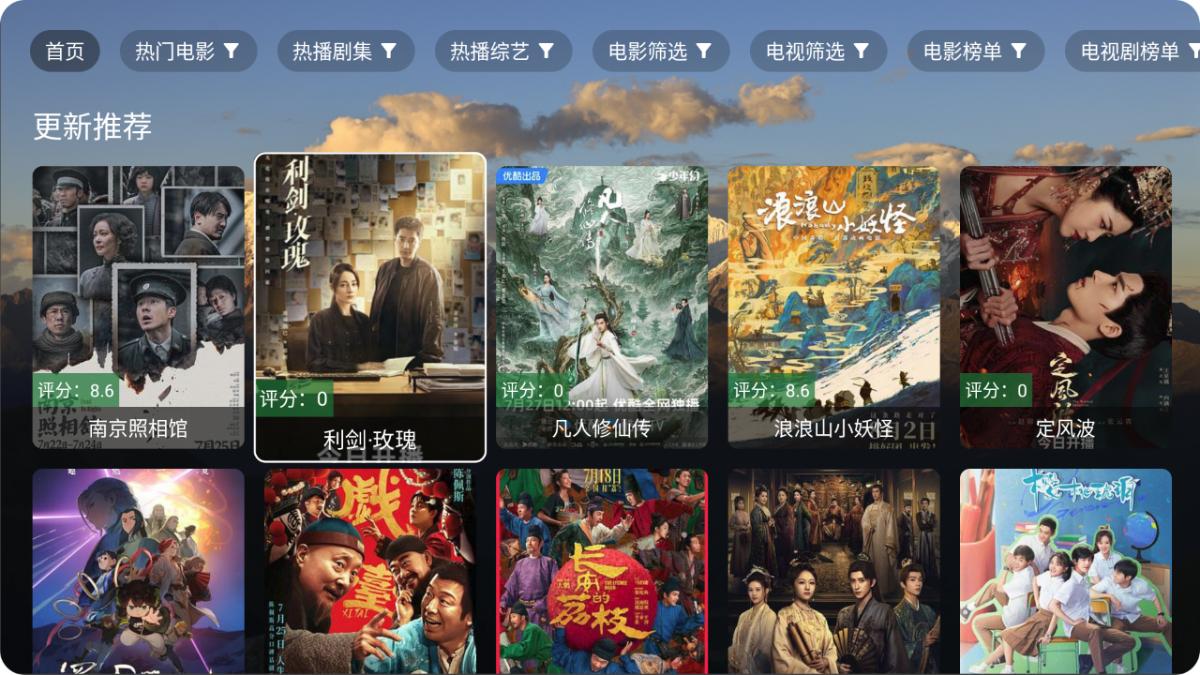
Task: Open the 电影榜单 ranking
Action: (x=975, y=51)
